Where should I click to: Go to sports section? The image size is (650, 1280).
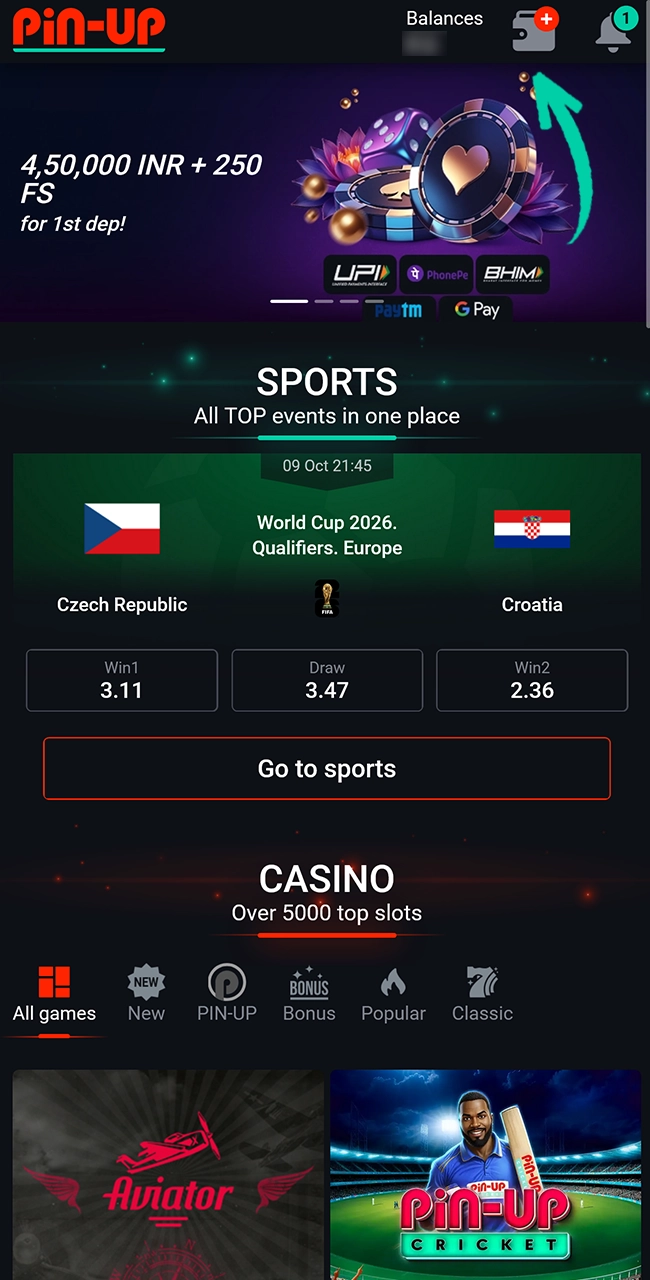pyautogui.click(x=327, y=768)
